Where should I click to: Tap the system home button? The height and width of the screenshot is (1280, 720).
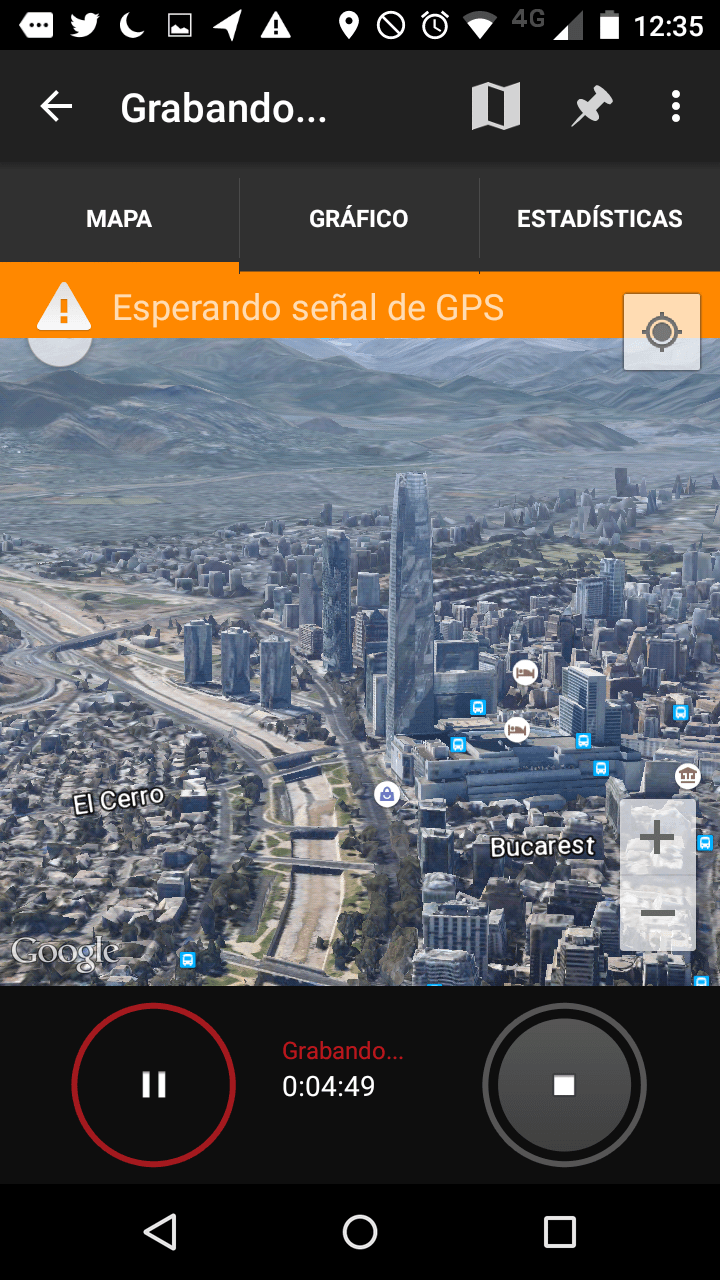[360, 1232]
